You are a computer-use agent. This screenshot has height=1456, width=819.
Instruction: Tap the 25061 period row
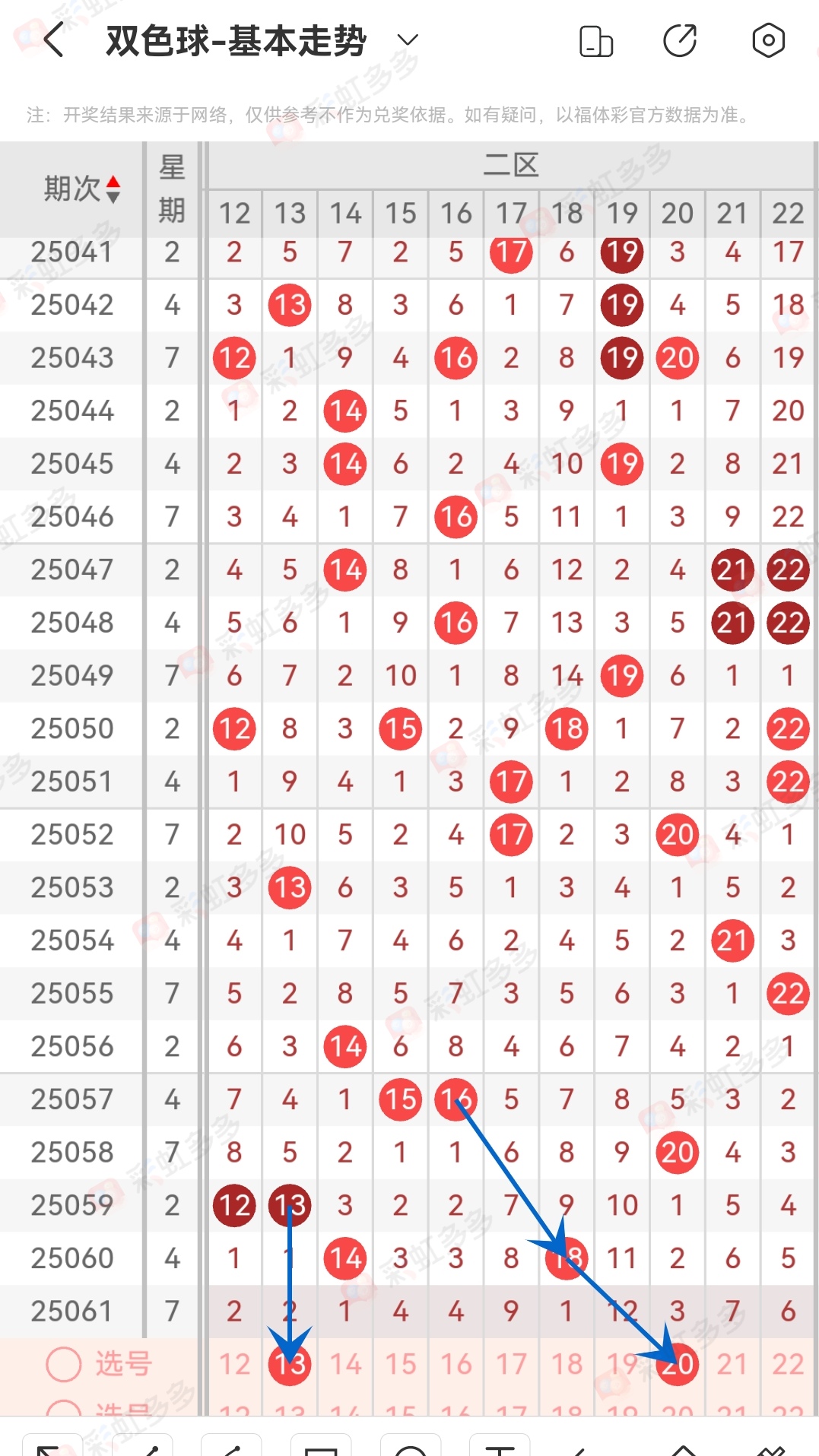click(71, 1310)
